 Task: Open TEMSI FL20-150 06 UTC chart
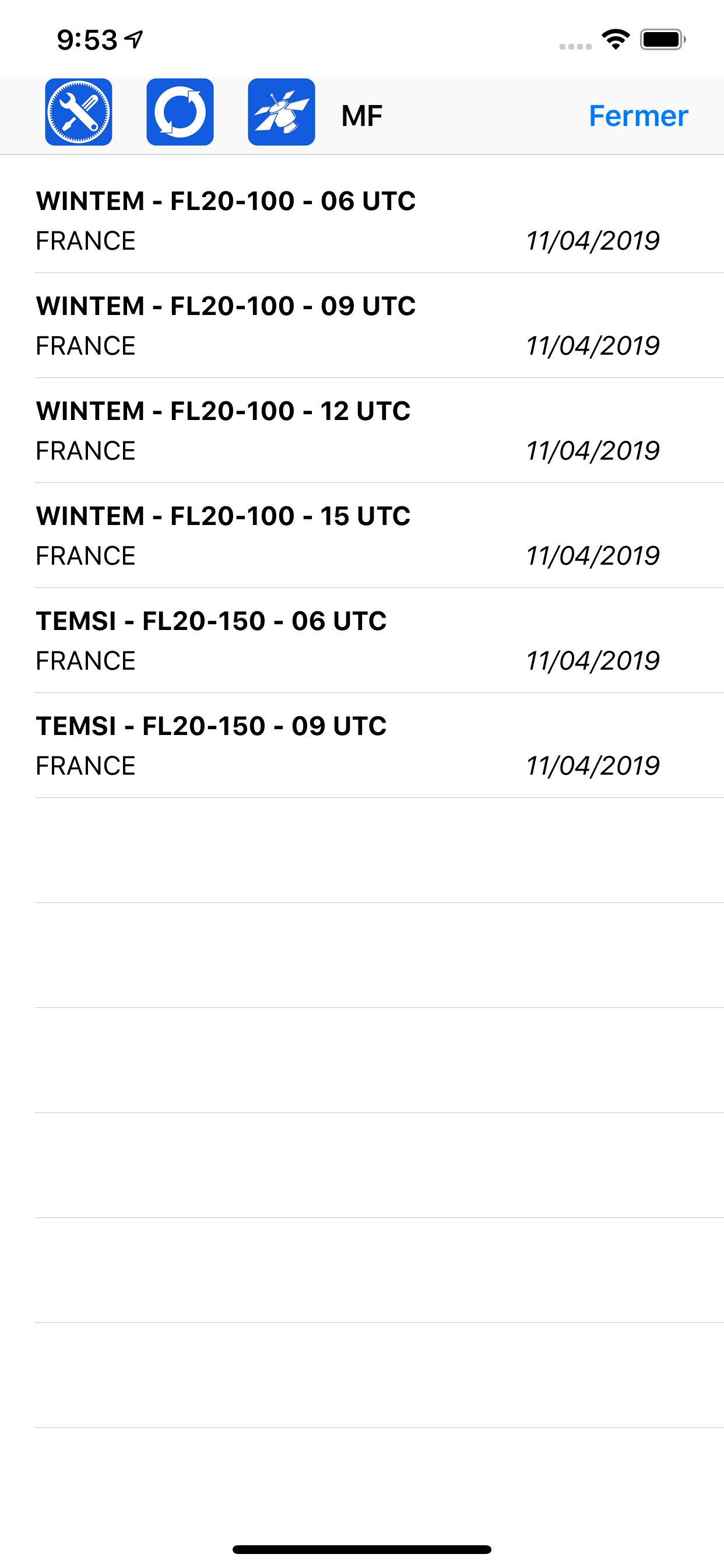(x=362, y=640)
